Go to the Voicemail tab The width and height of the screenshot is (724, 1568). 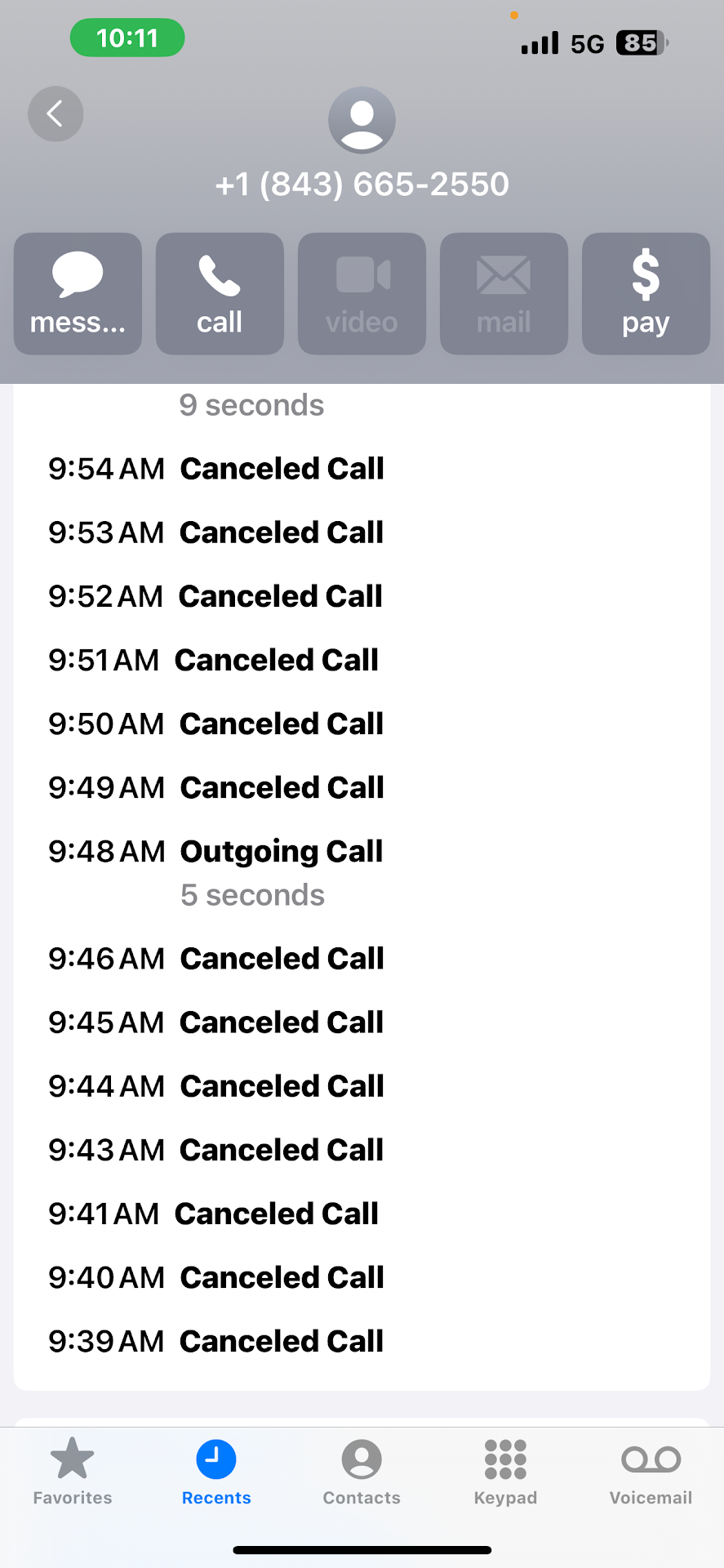[x=651, y=1471]
